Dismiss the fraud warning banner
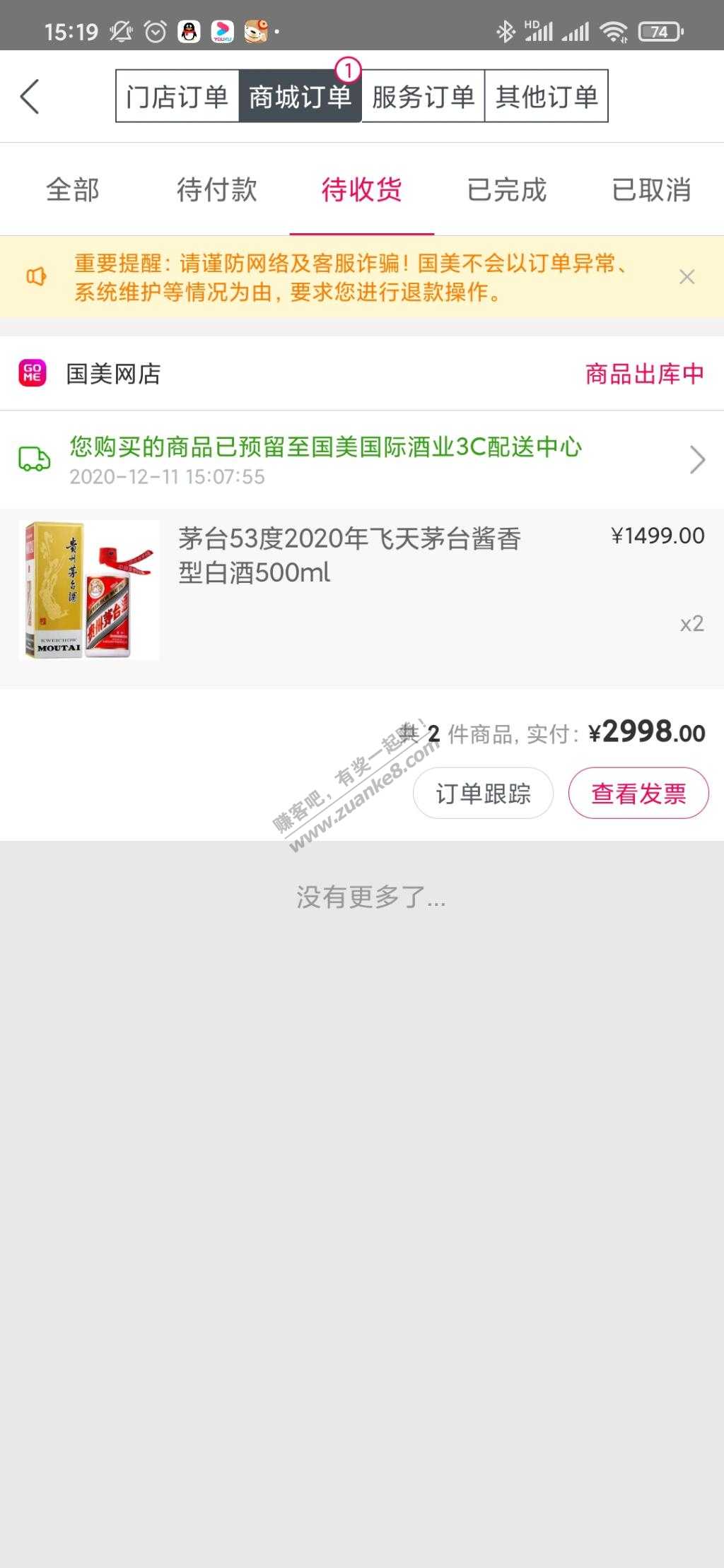 click(687, 277)
